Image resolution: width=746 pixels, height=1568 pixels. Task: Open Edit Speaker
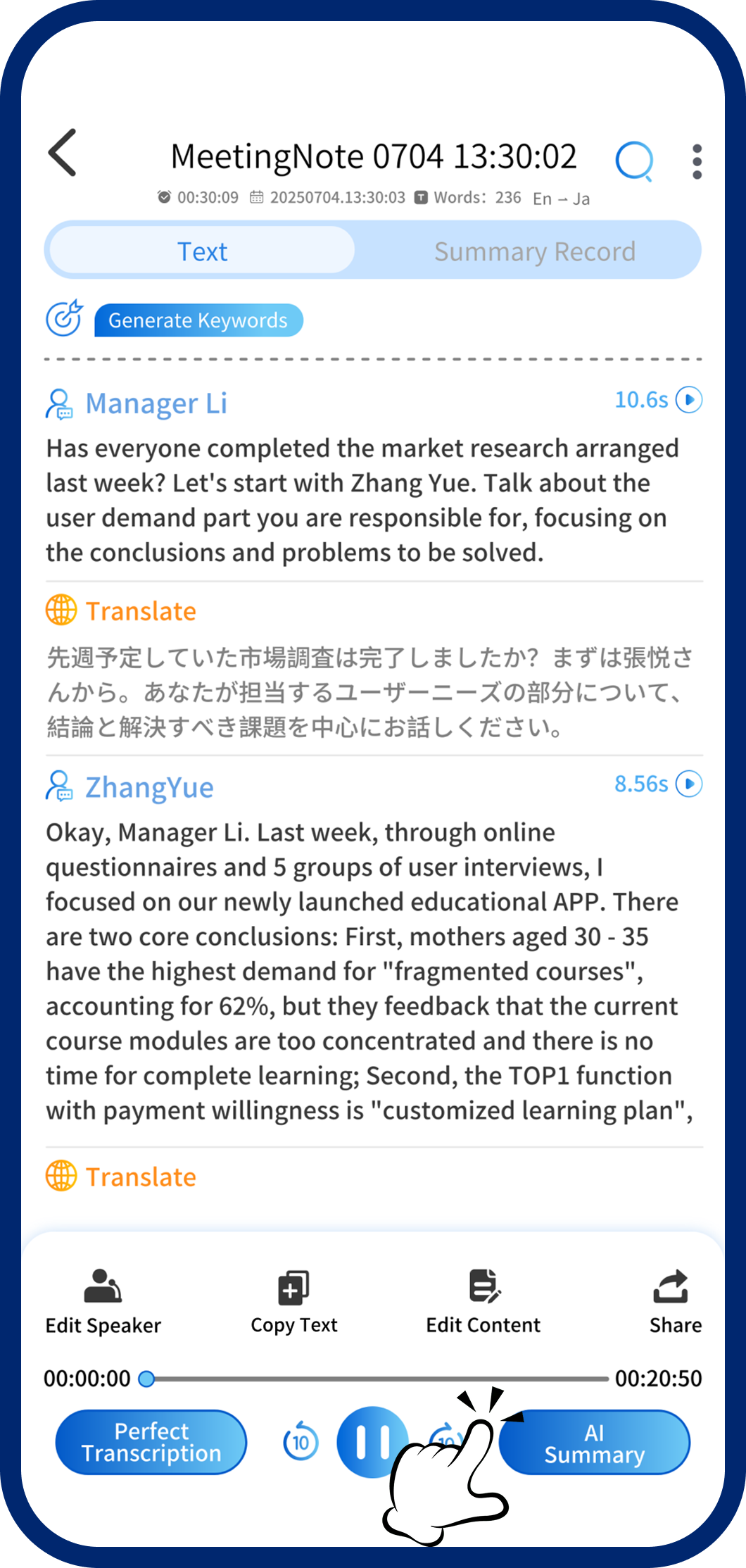tap(103, 1302)
